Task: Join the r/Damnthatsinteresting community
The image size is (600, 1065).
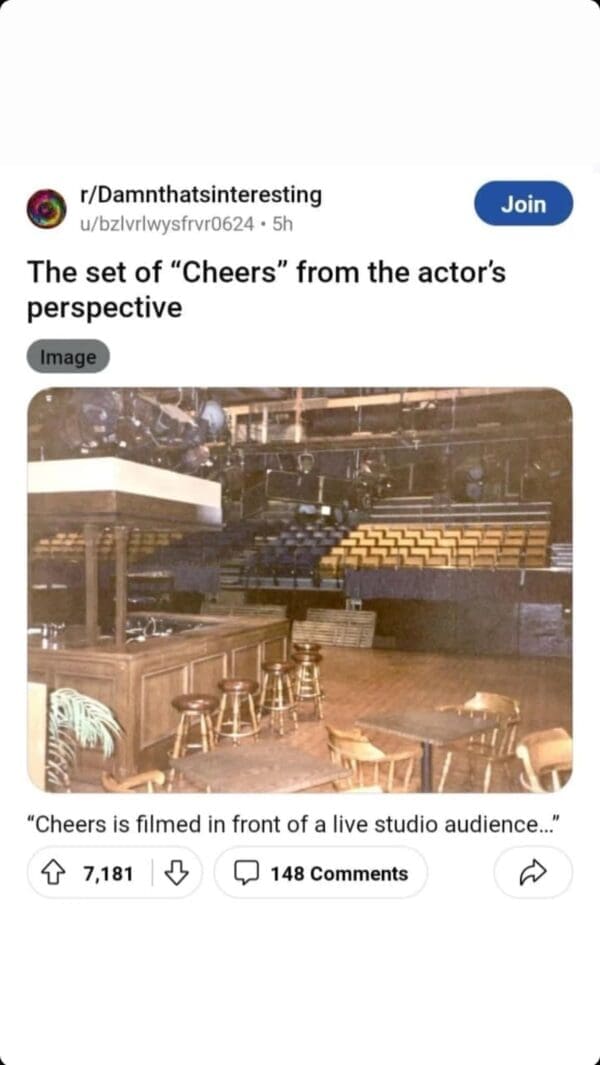Action: pos(523,204)
